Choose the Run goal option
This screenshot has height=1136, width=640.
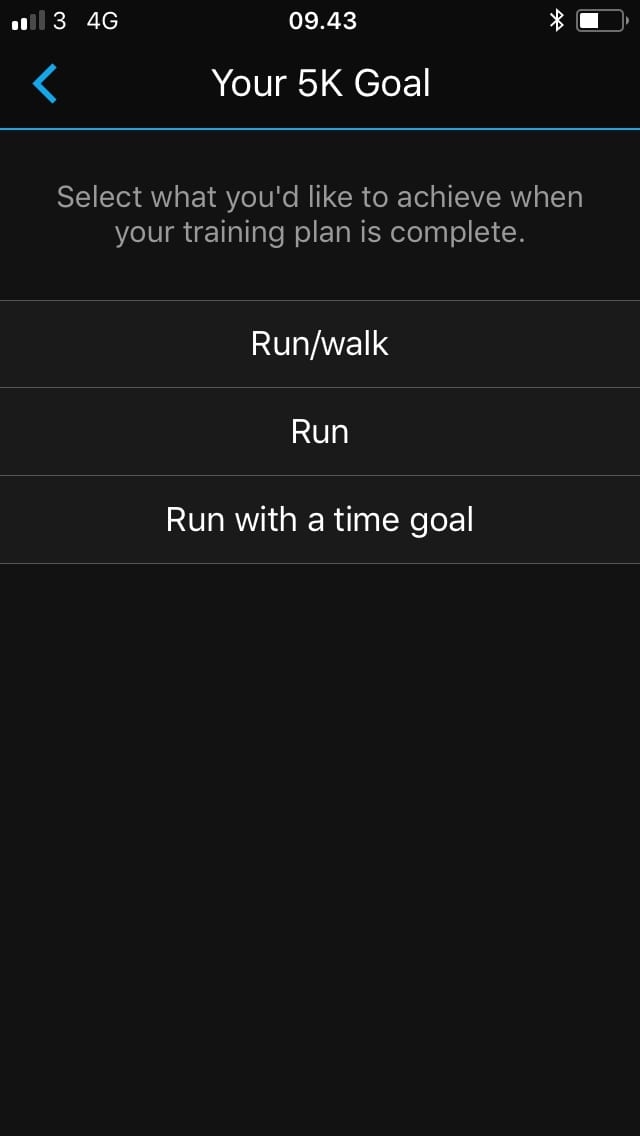tap(320, 432)
